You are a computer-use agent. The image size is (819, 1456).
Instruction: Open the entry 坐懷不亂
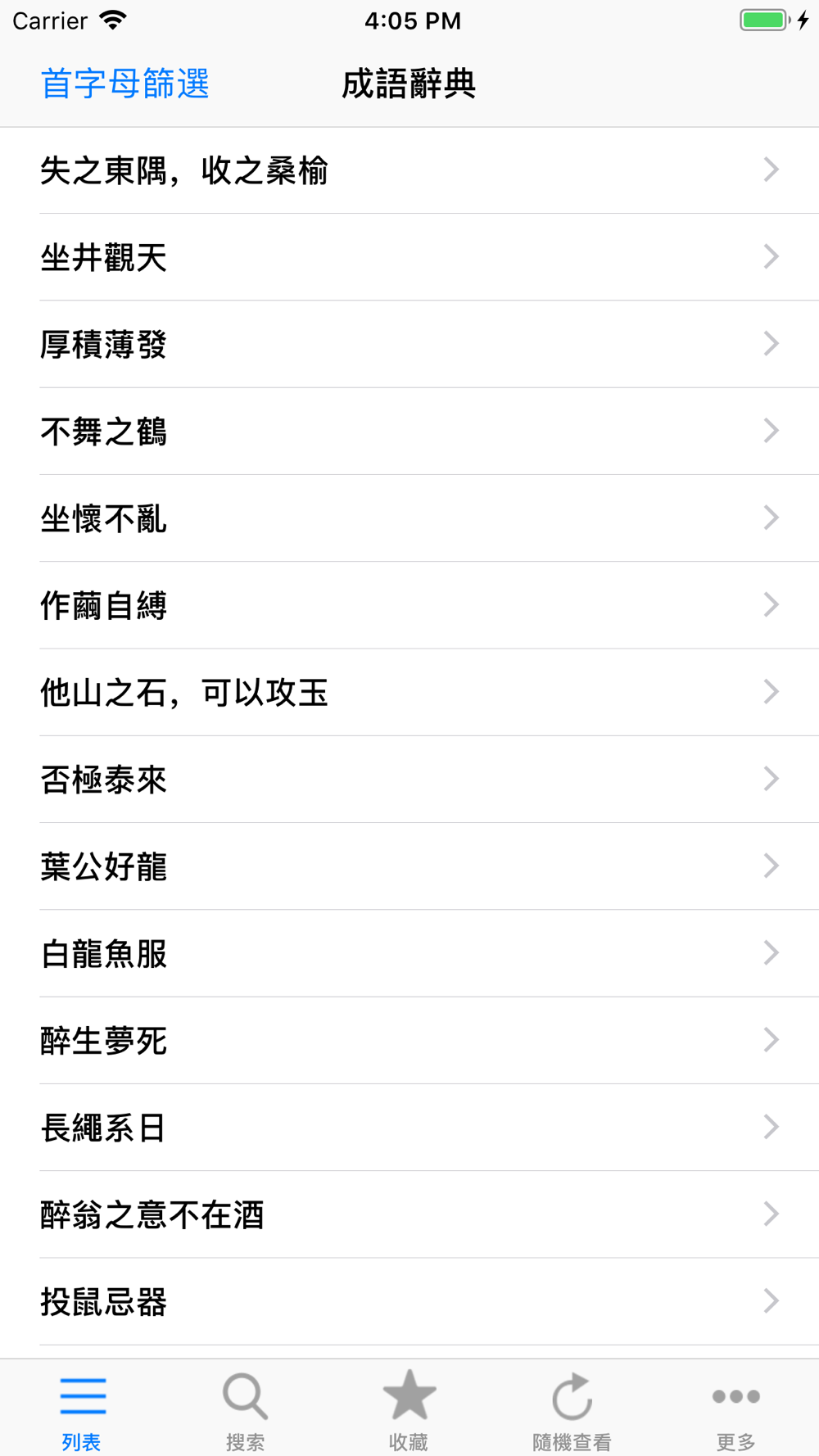(x=409, y=518)
